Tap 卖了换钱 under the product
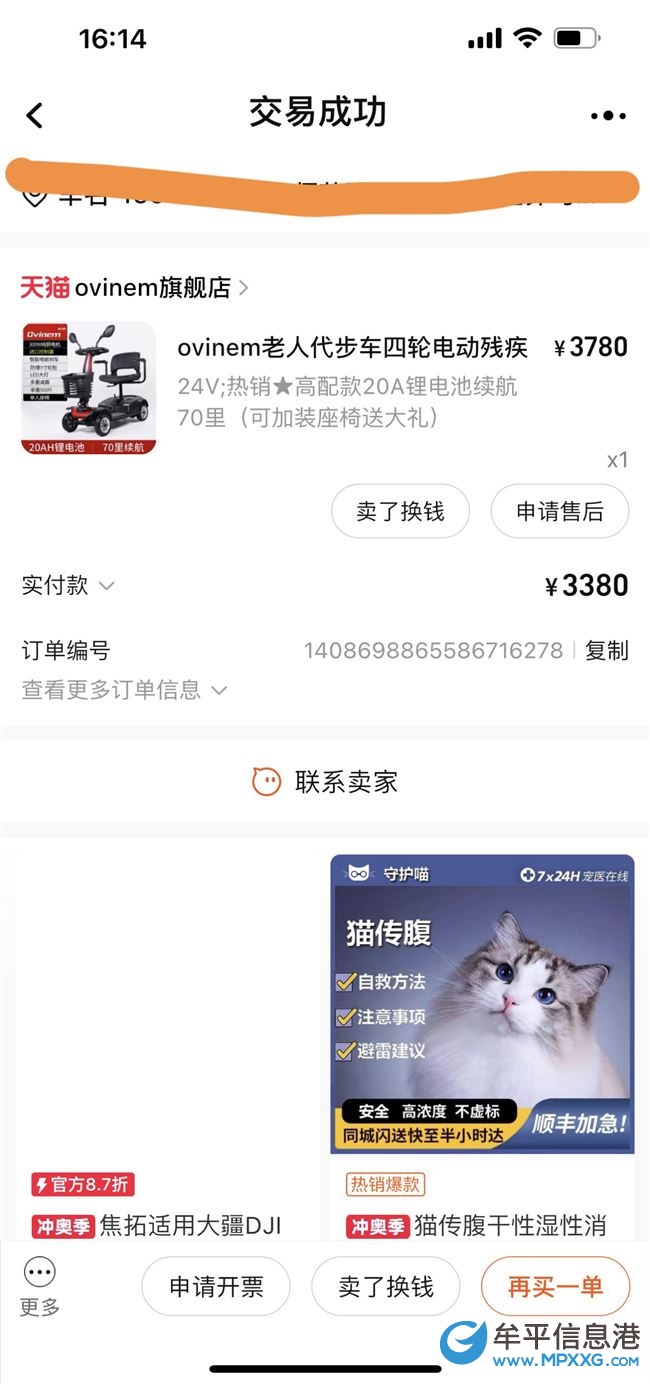 point(400,512)
